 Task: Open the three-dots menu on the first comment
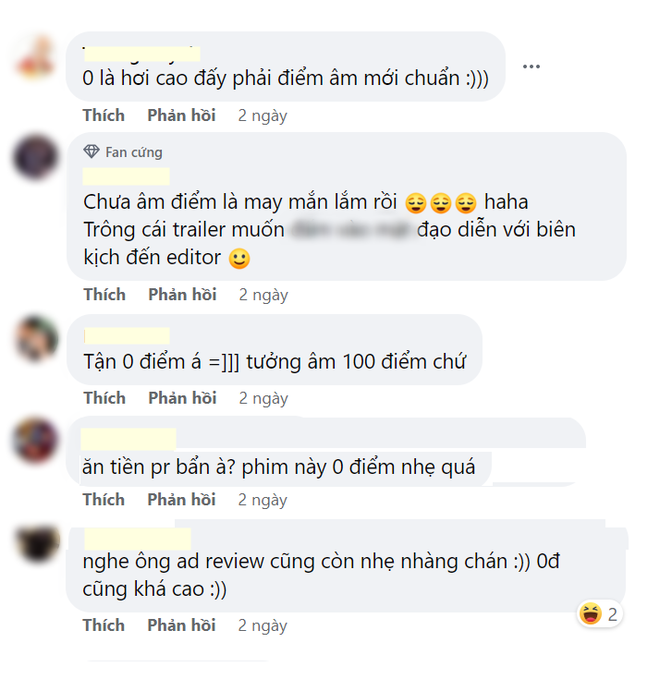coord(531,67)
